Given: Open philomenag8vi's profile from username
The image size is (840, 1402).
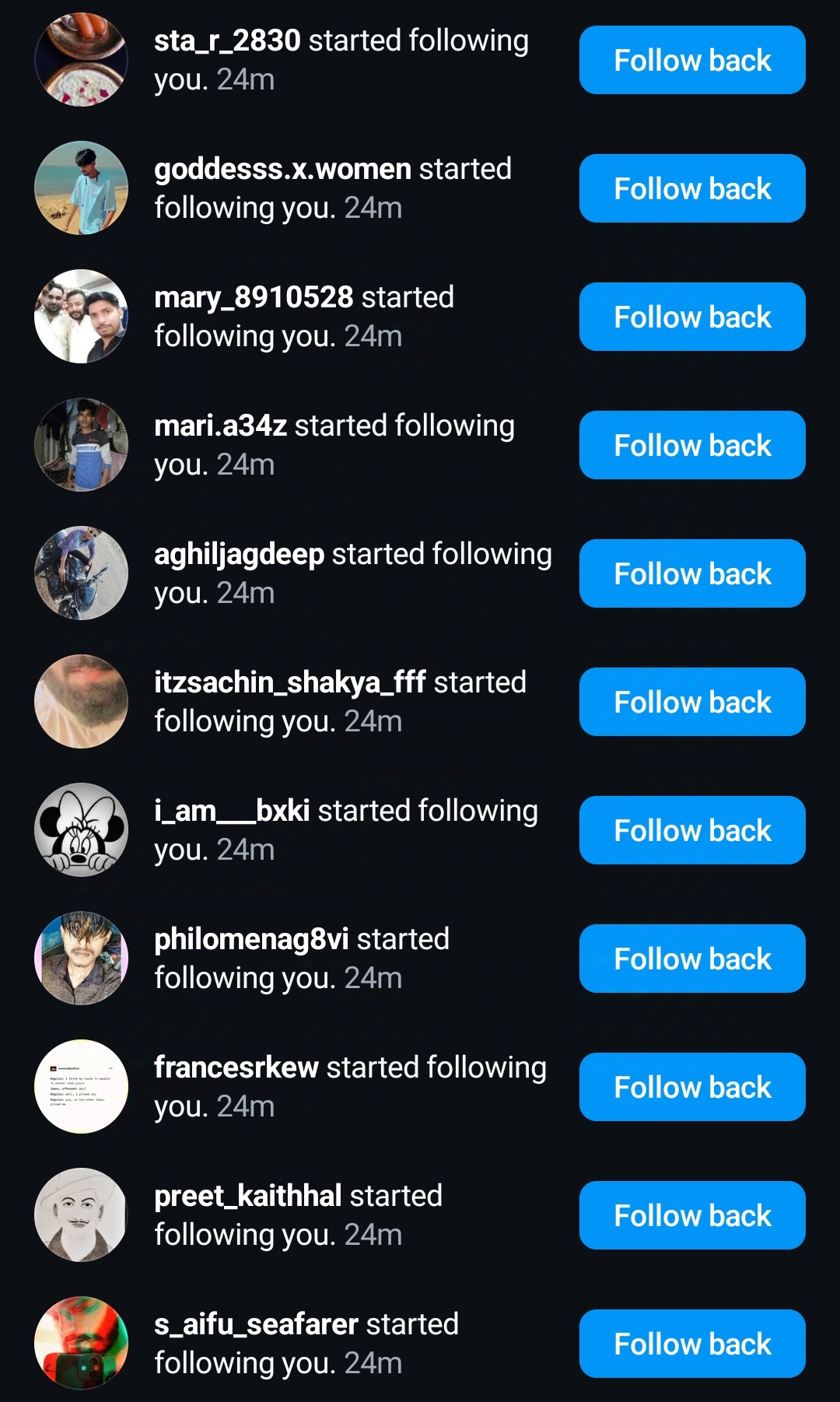Looking at the screenshot, I should point(251,939).
